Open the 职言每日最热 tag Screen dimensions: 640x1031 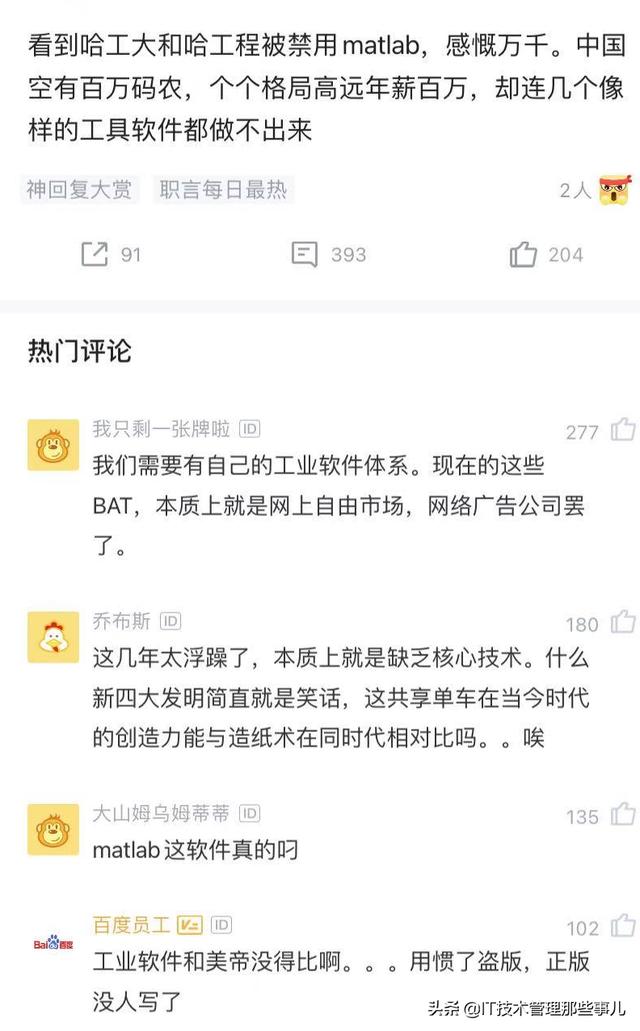(223, 189)
